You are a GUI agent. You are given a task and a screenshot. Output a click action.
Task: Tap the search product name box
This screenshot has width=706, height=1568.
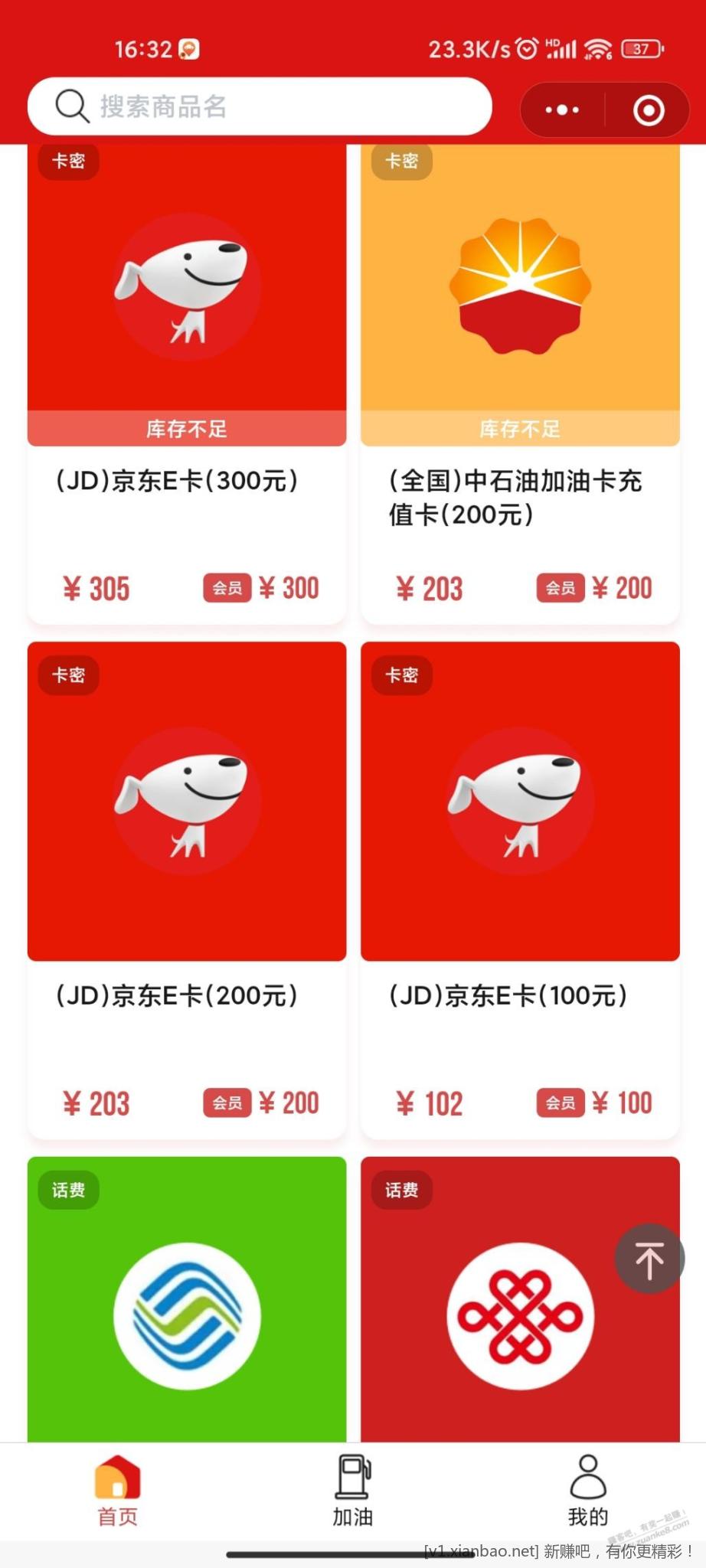pyautogui.click(x=260, y=106)
